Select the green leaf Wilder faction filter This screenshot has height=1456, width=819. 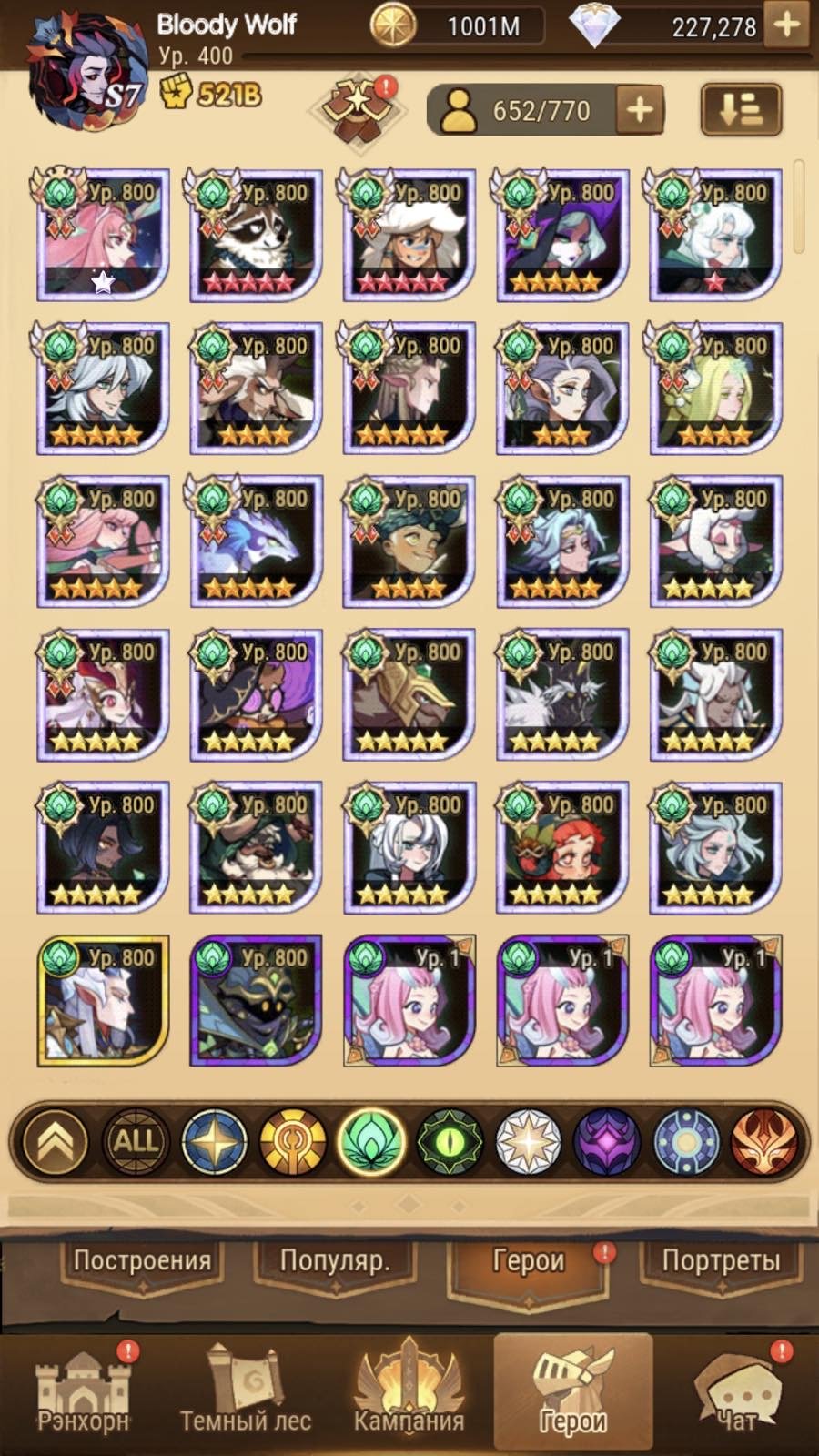coord(370,1141)
